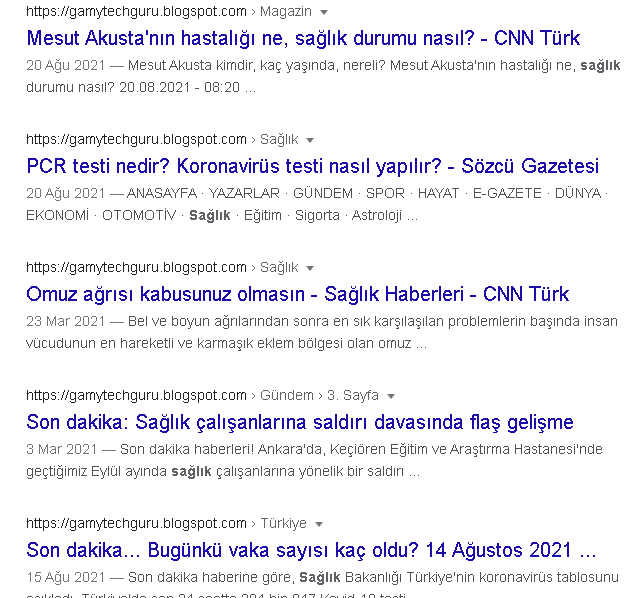Image resolution: width=638 pixels, height=598 pixels.
Task: Open PCR testi nedir result link
Action: [x=312, y=166]
